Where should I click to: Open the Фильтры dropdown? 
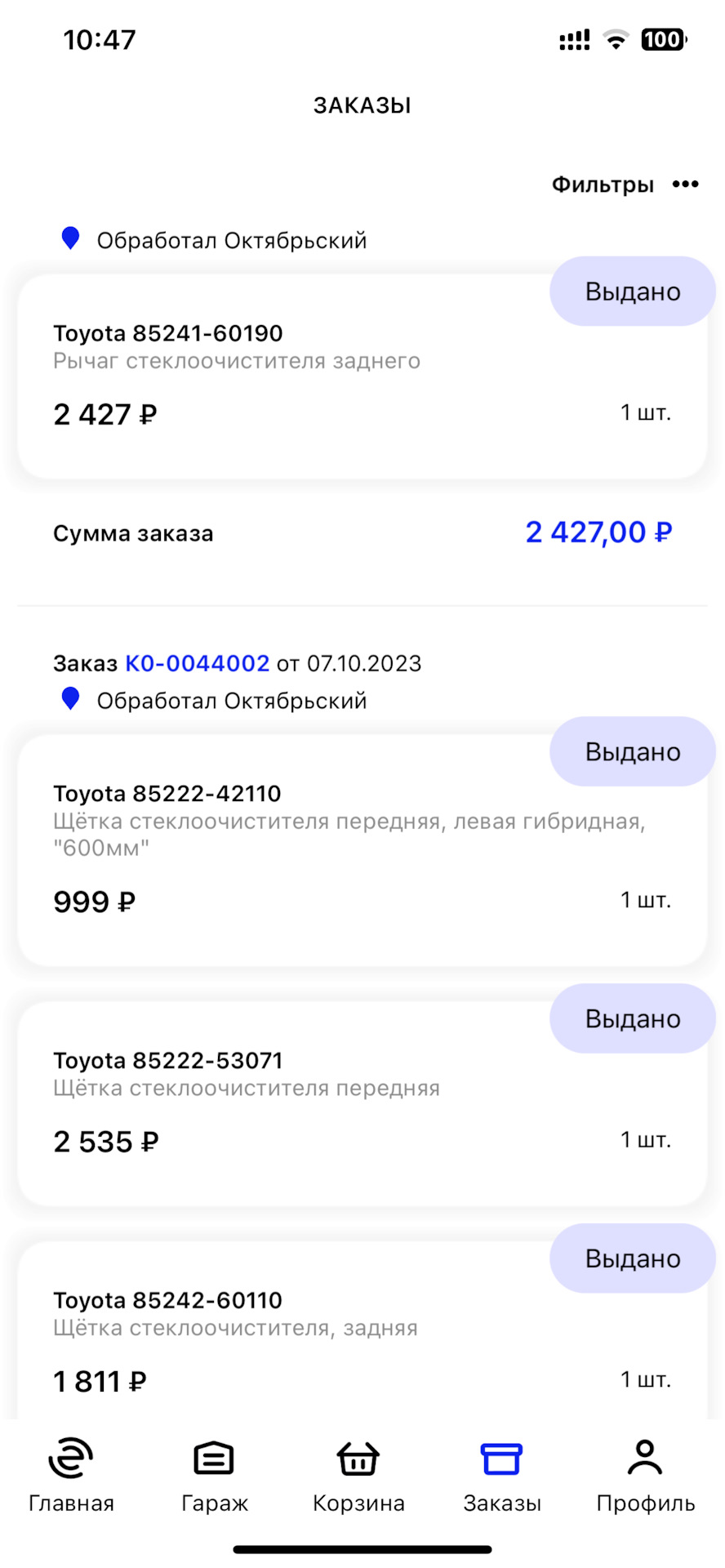coord(603,184)
